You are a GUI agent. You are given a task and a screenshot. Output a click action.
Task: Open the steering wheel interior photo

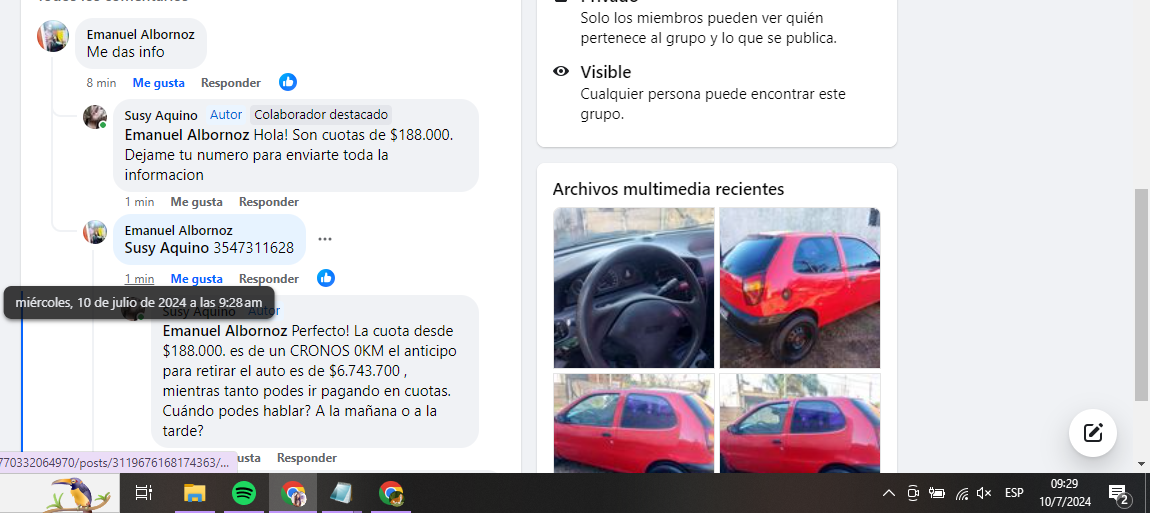click(x=634, y=288)
